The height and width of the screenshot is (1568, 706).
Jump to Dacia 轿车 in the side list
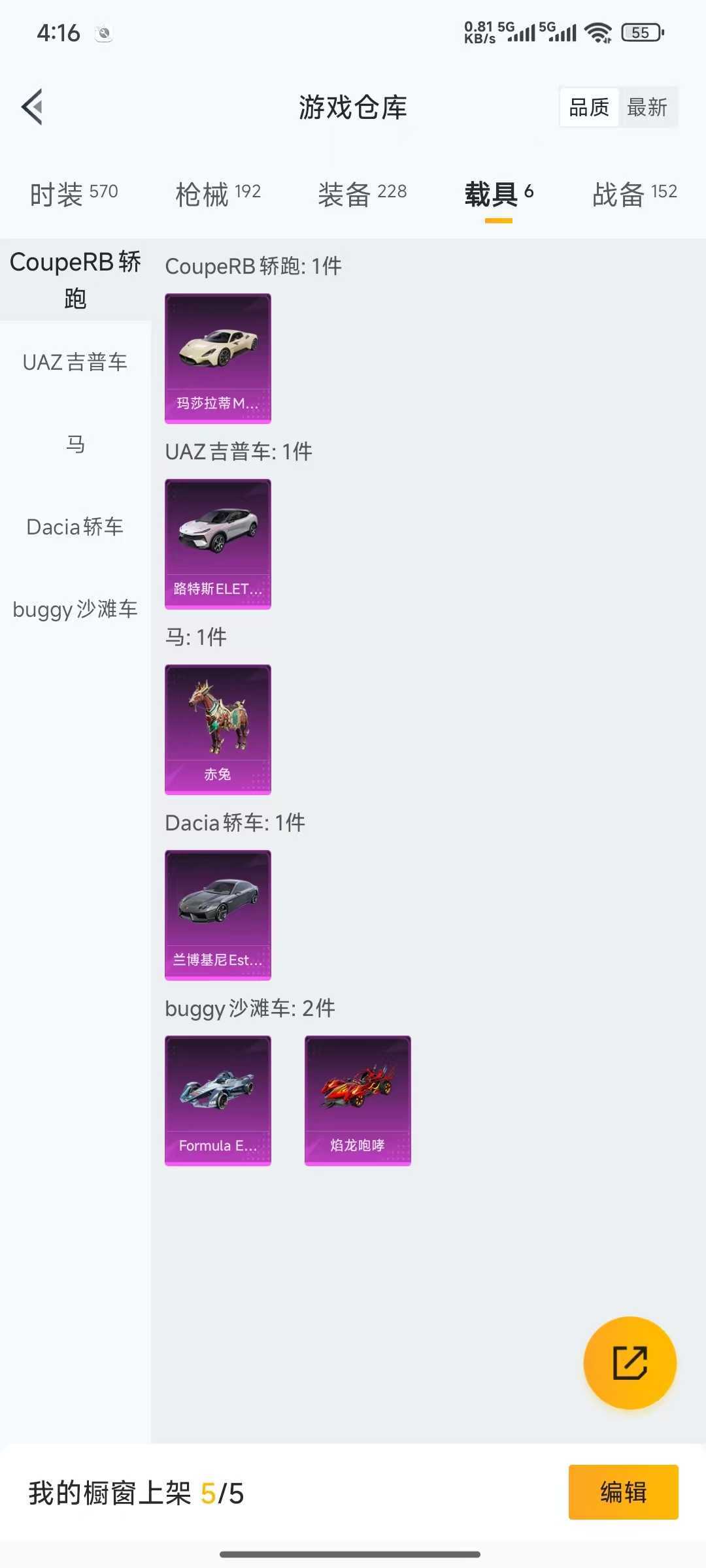tap(75, 527)
